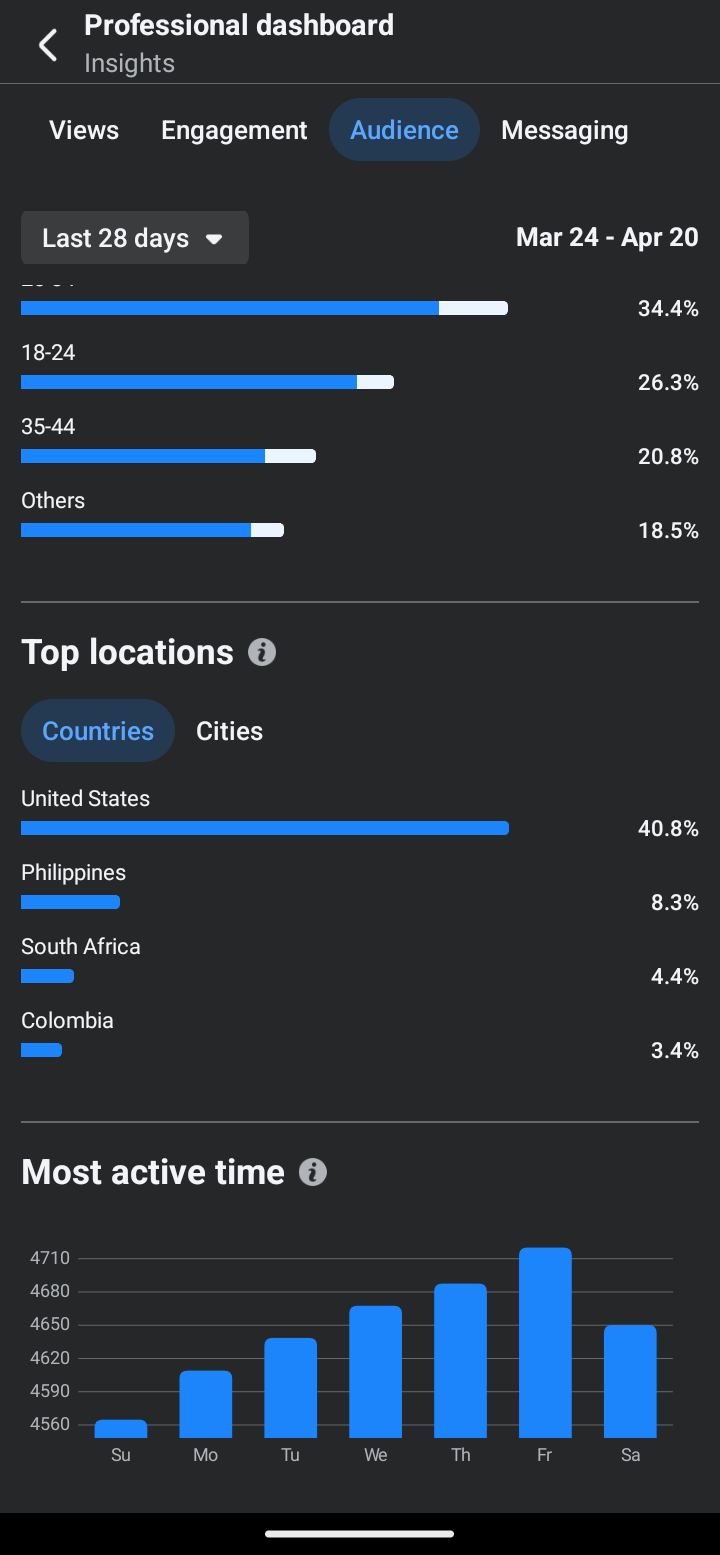This screenshot has width=720, height=1555.
Task: Switch to the Messaging tab
Action: [x=565, y=130]
